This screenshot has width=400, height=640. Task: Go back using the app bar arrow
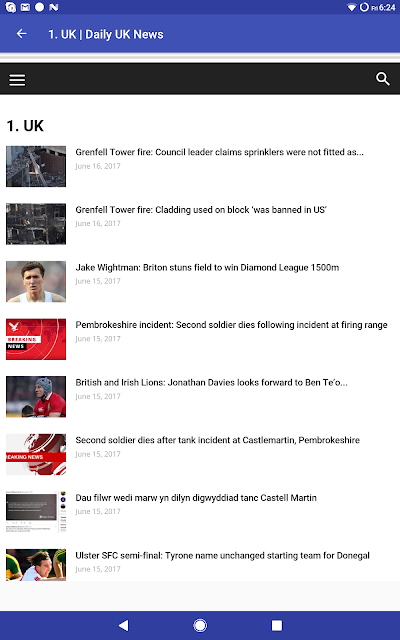tap(22, 34)
